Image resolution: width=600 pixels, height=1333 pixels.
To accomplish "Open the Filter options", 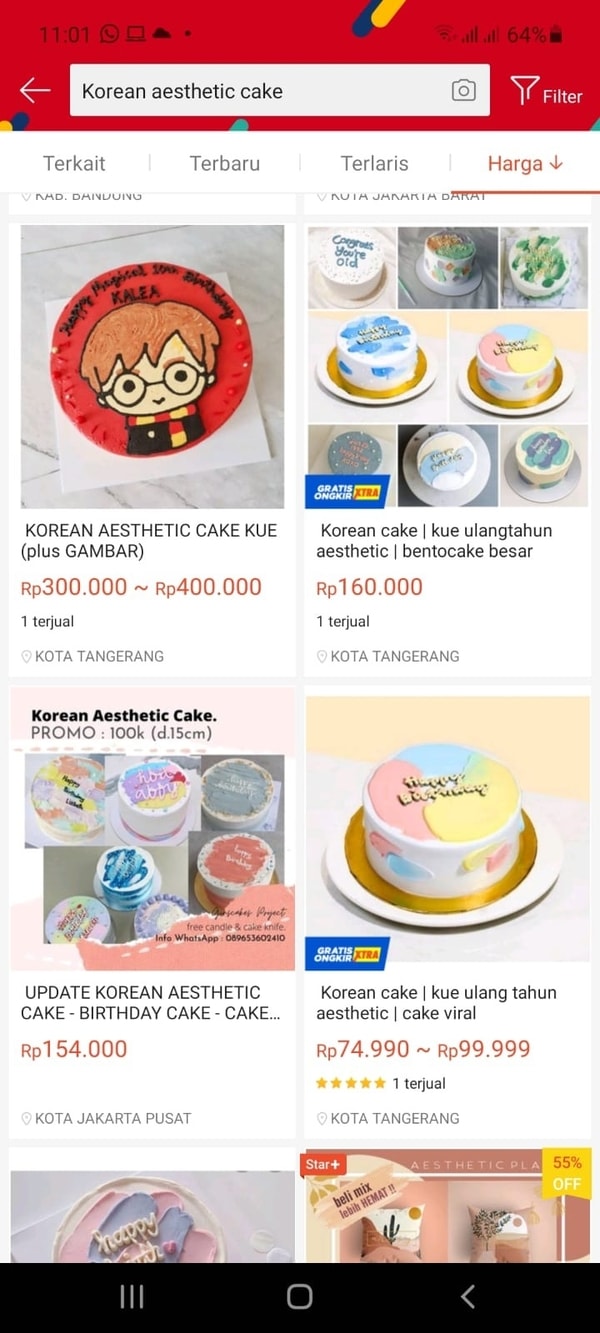I will point(546,93).
